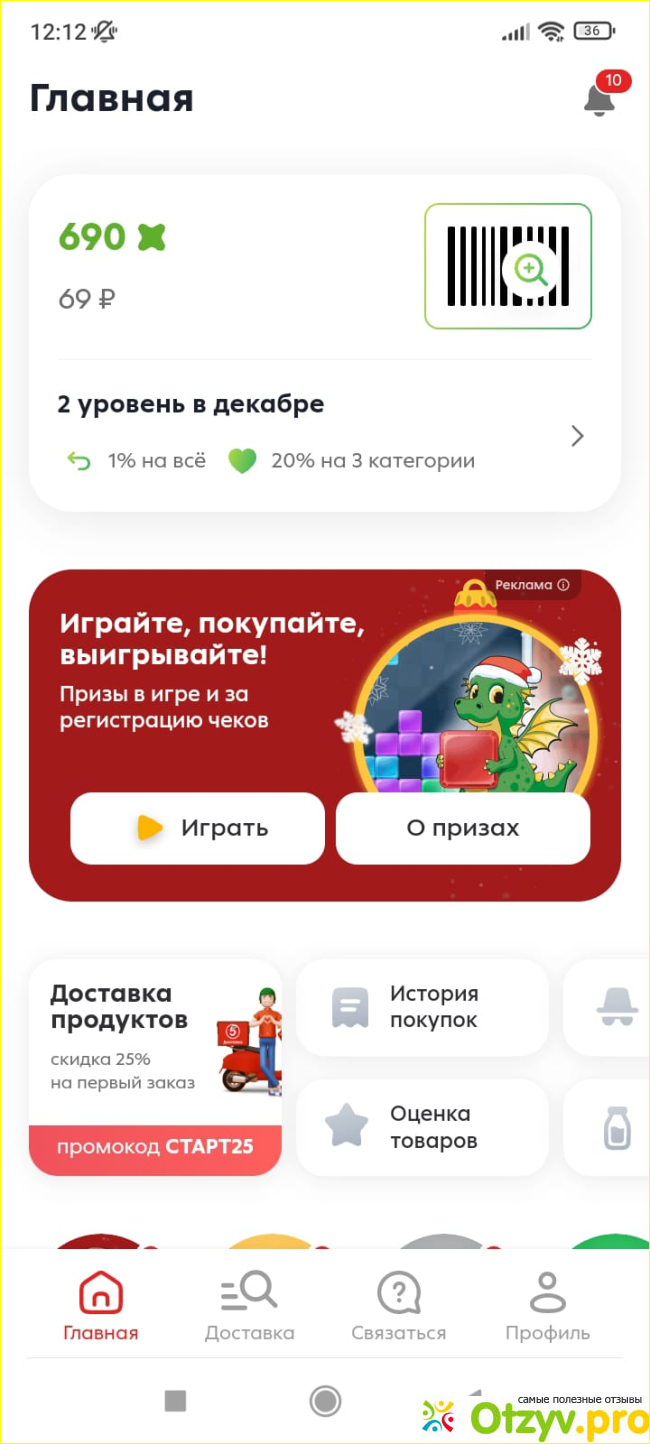Open Оценка товаров
The width and height of the screenshot is (650, 1444).
[x=422, y=1127]
